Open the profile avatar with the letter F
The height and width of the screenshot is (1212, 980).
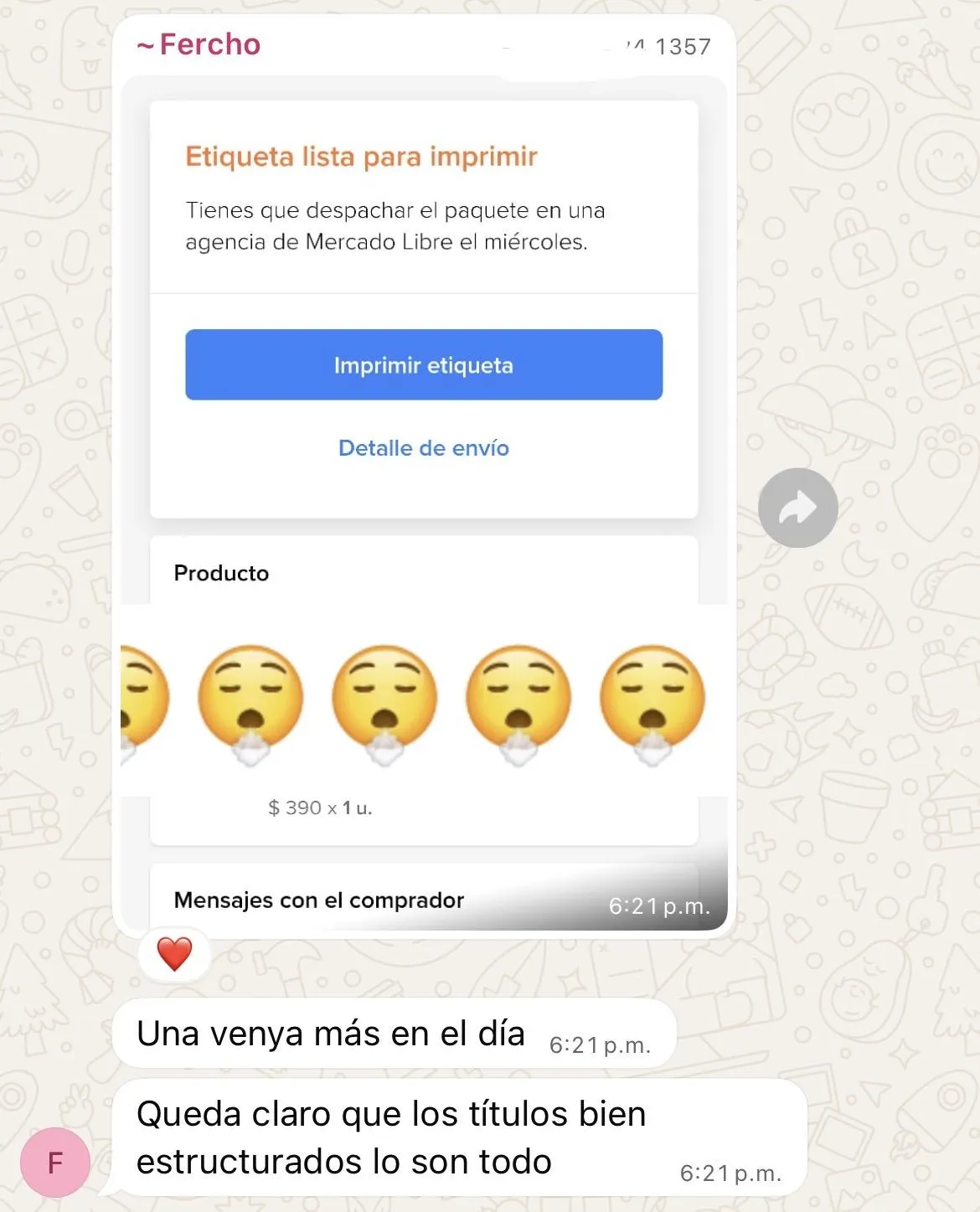pos(54,1162)
